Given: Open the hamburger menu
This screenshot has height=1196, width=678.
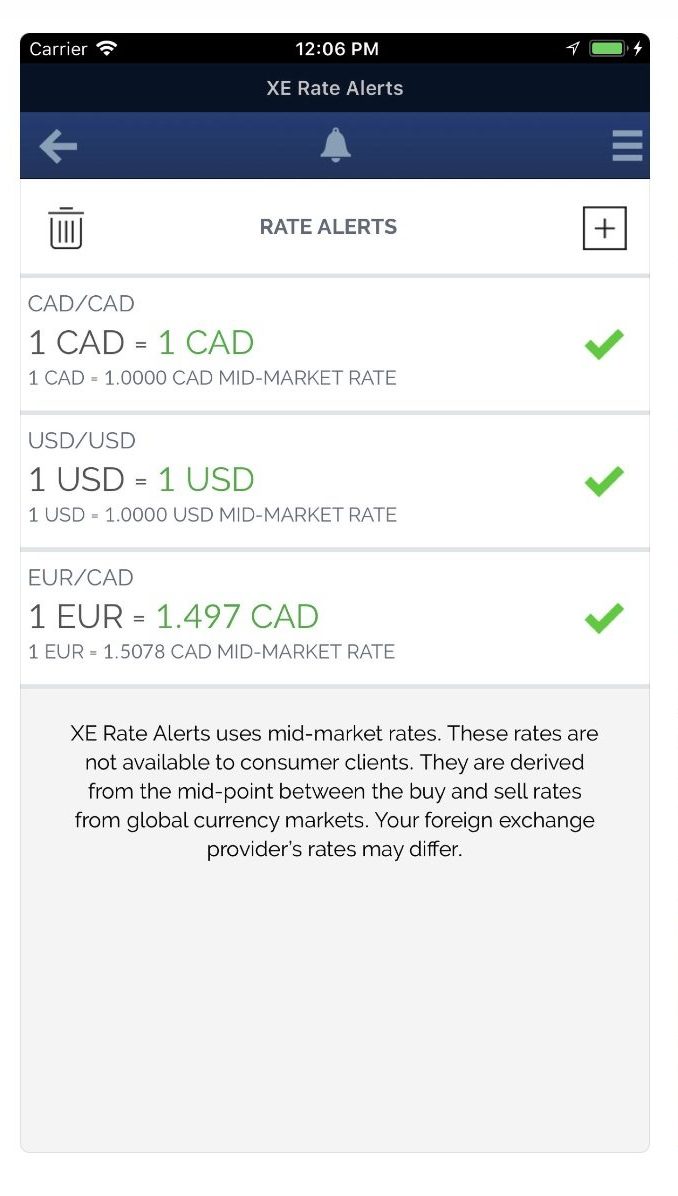Looking at the screenshot, I should point(627,146).
